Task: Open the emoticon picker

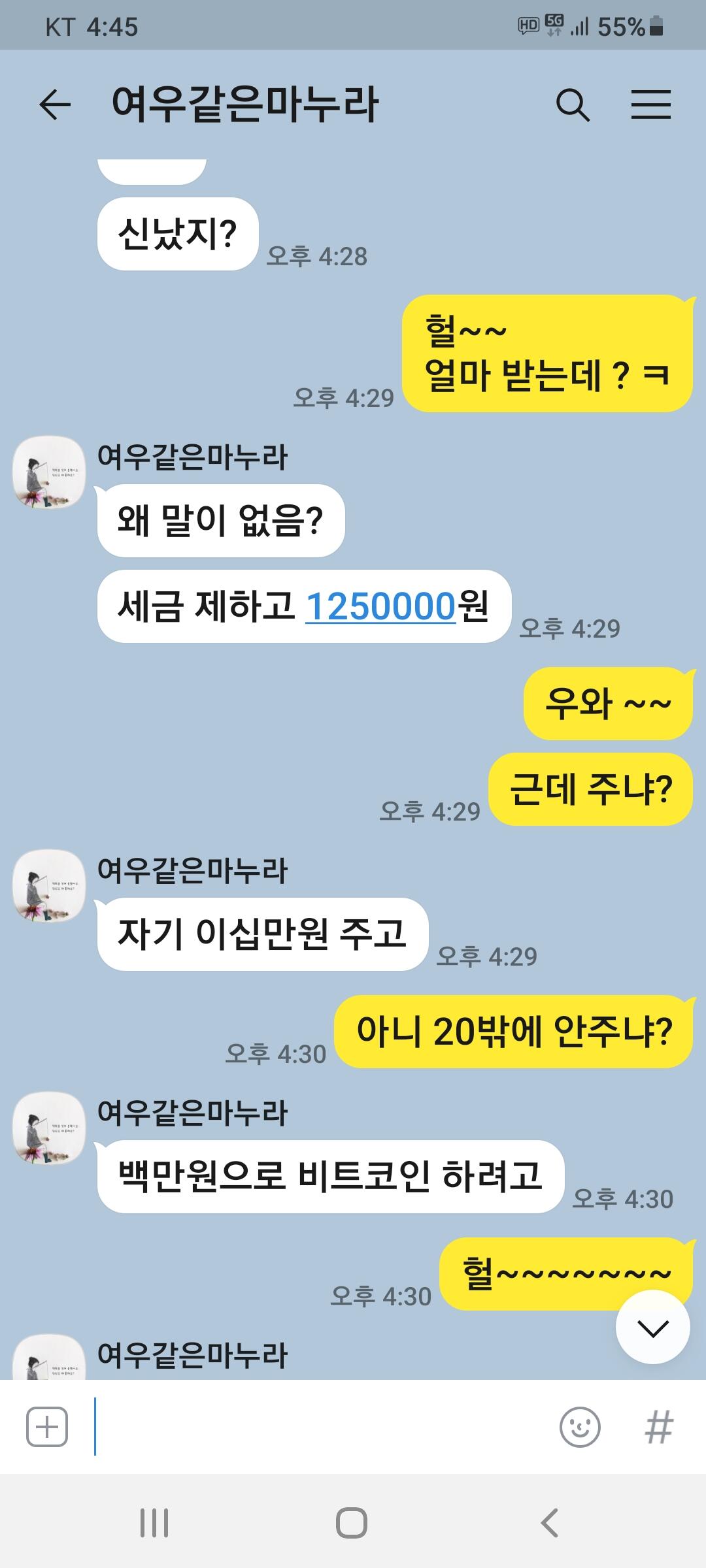Action: (x=580, y=1427)
